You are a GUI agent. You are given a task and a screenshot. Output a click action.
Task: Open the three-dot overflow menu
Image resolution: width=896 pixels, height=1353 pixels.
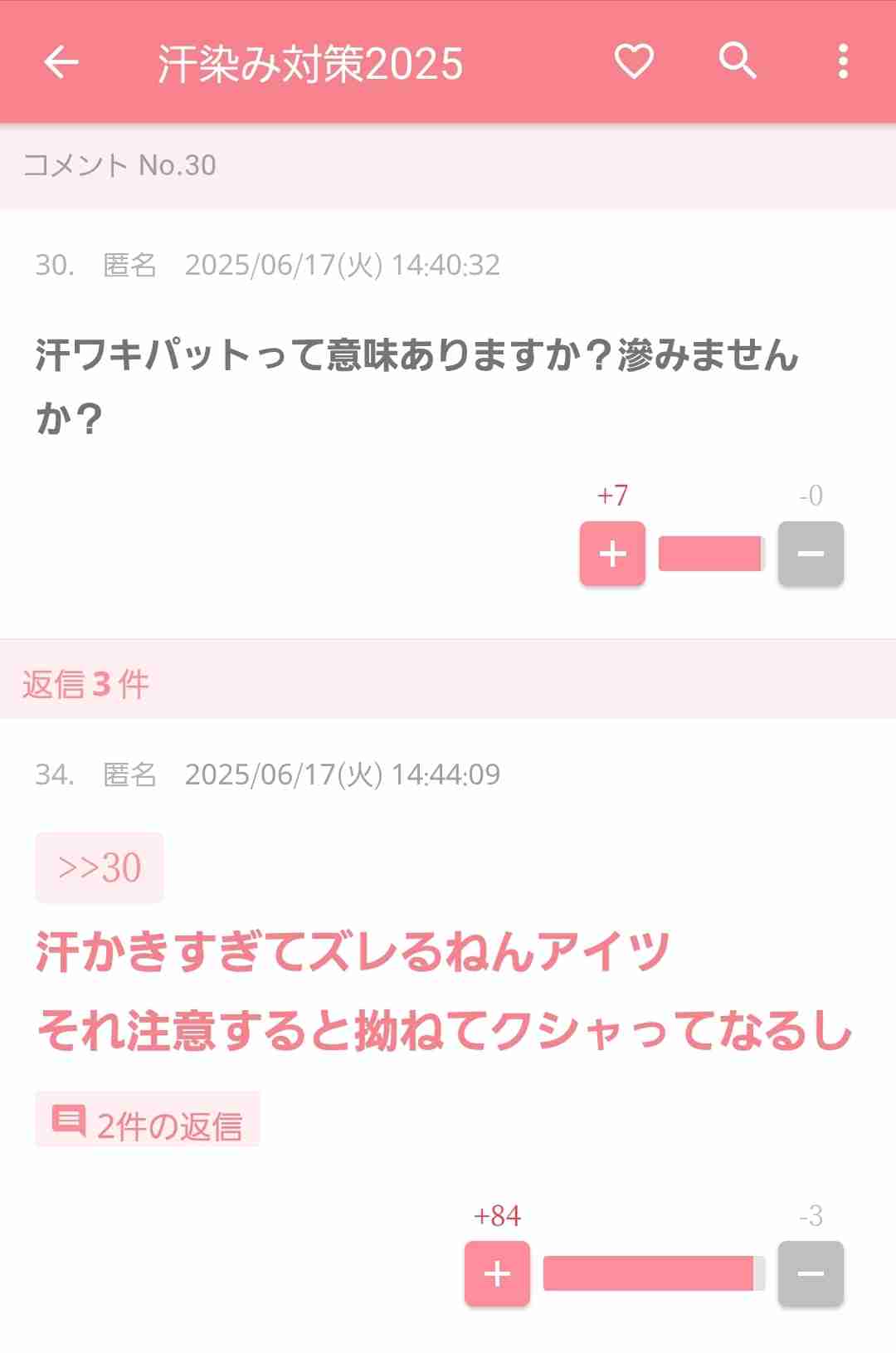click(x=843, y=61)
